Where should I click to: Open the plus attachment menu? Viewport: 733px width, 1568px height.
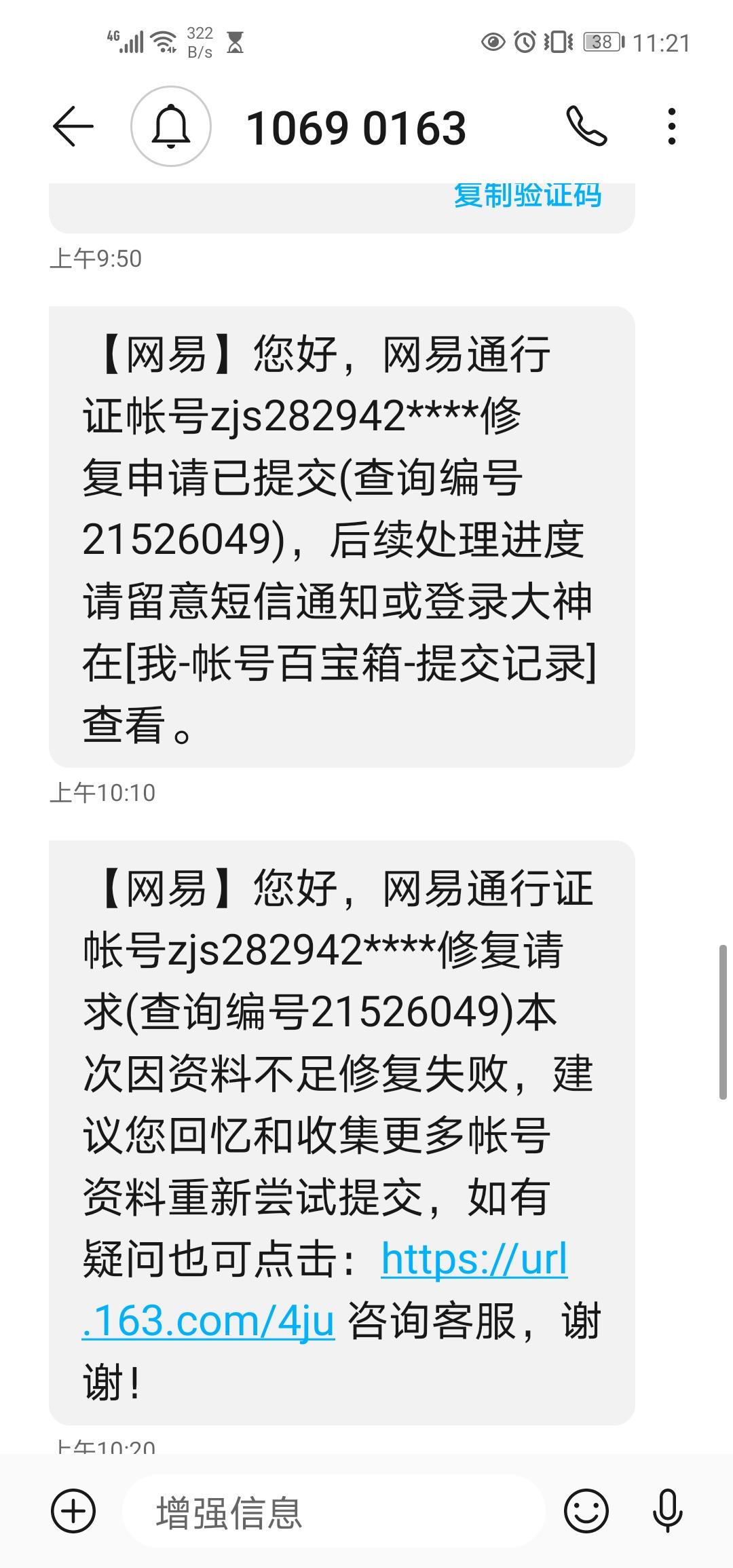73,1513
